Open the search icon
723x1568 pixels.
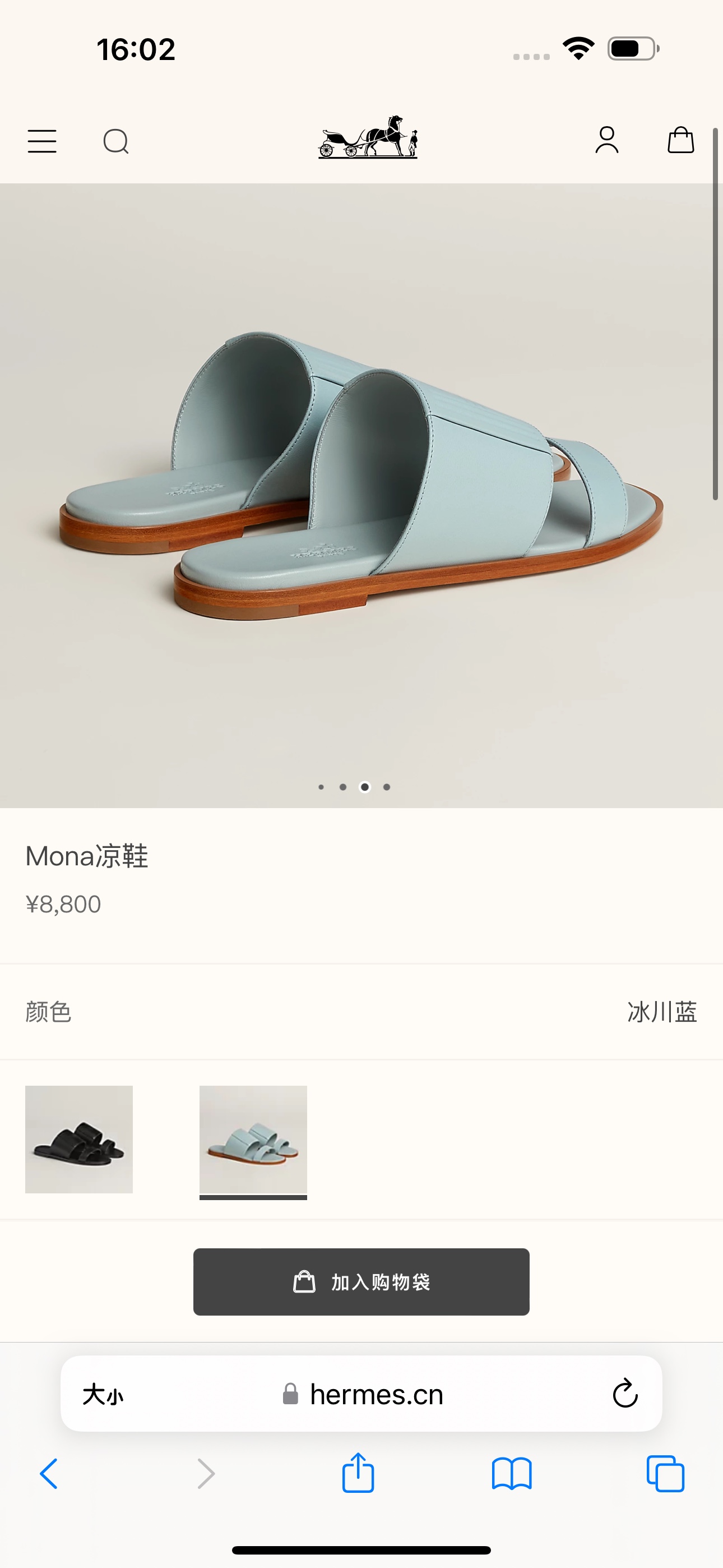coord(115,141)
